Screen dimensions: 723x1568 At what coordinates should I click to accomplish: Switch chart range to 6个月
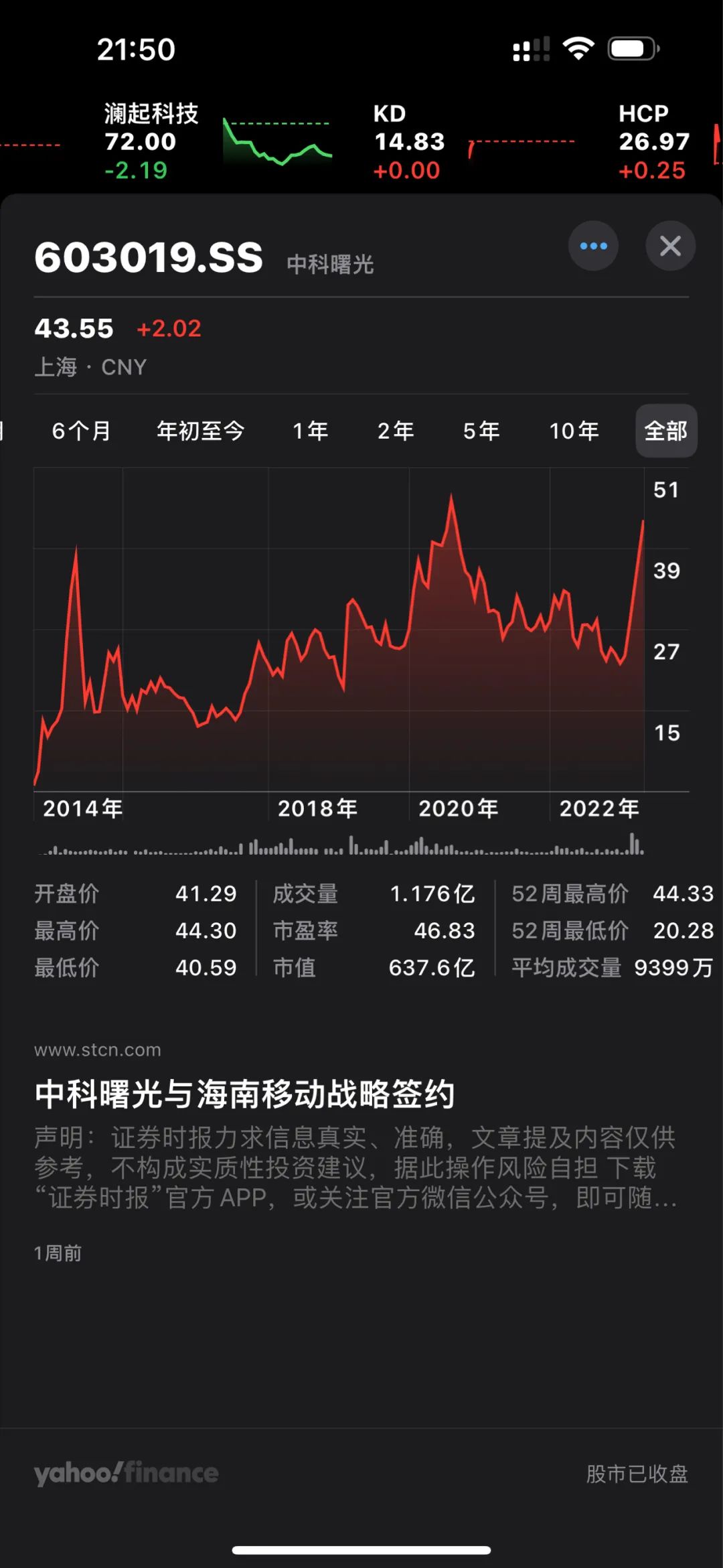click(x=81, y=431)
